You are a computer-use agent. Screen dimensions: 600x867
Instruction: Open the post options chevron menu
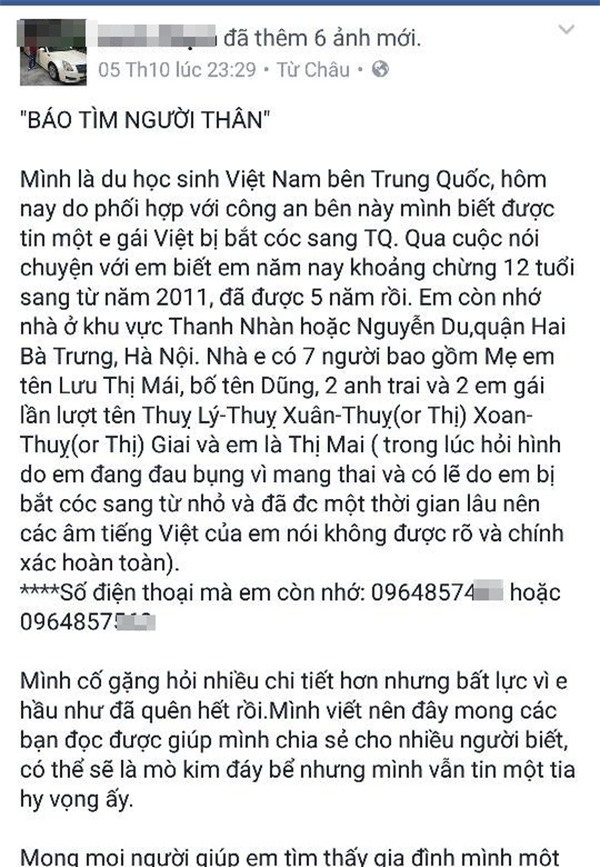click(567, 31)
